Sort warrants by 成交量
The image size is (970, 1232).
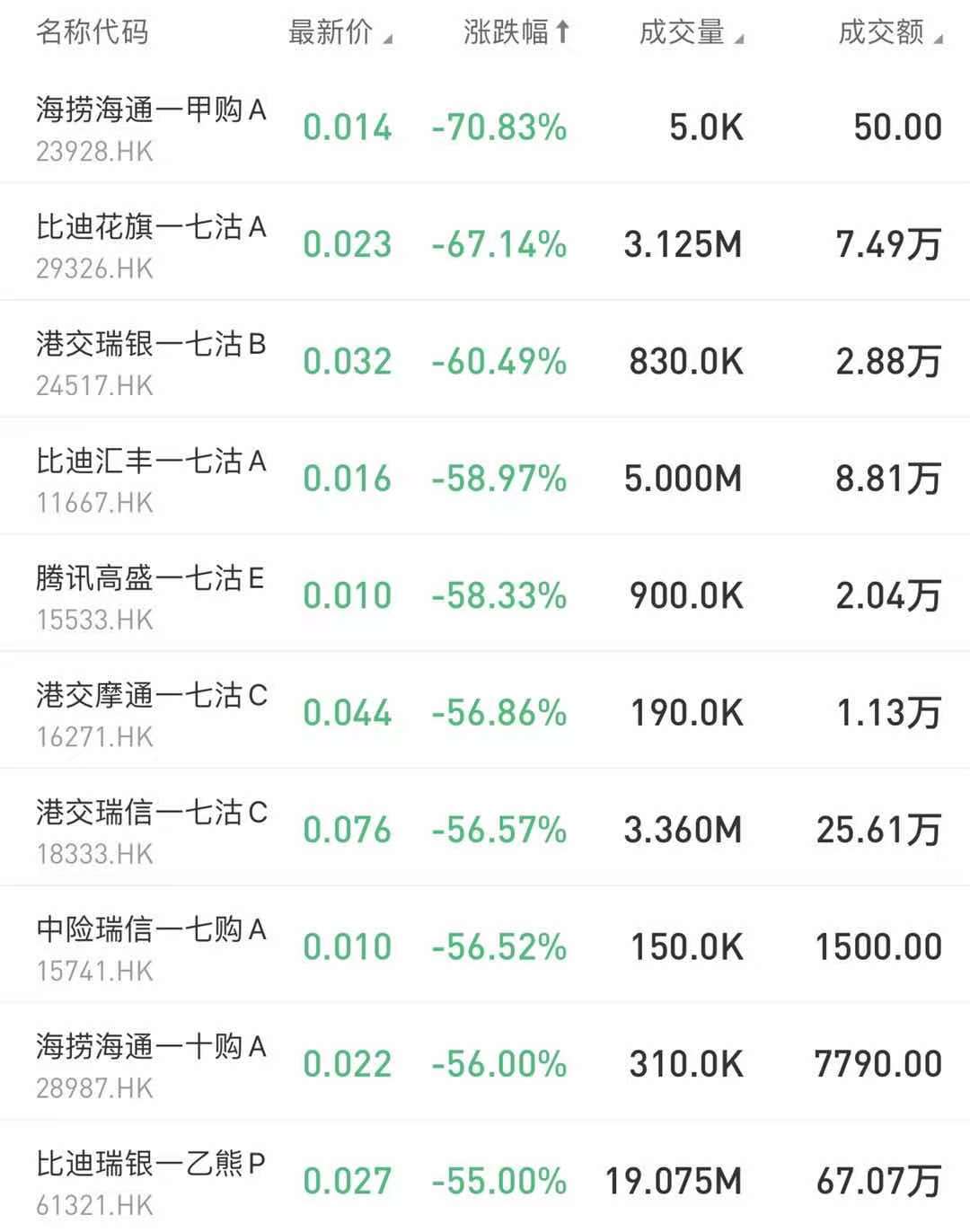pos(690,33)
